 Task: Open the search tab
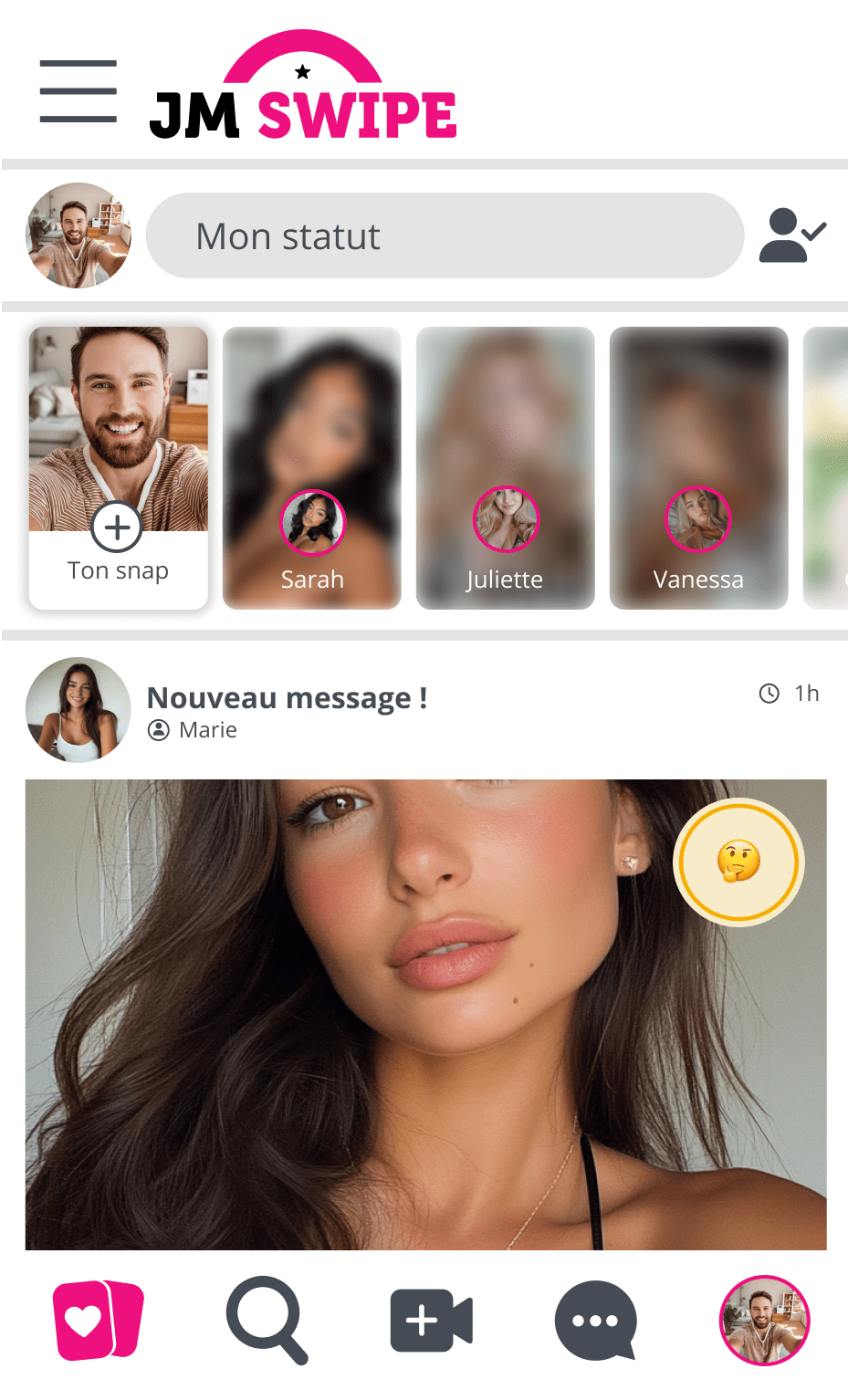coord(266,1321)
